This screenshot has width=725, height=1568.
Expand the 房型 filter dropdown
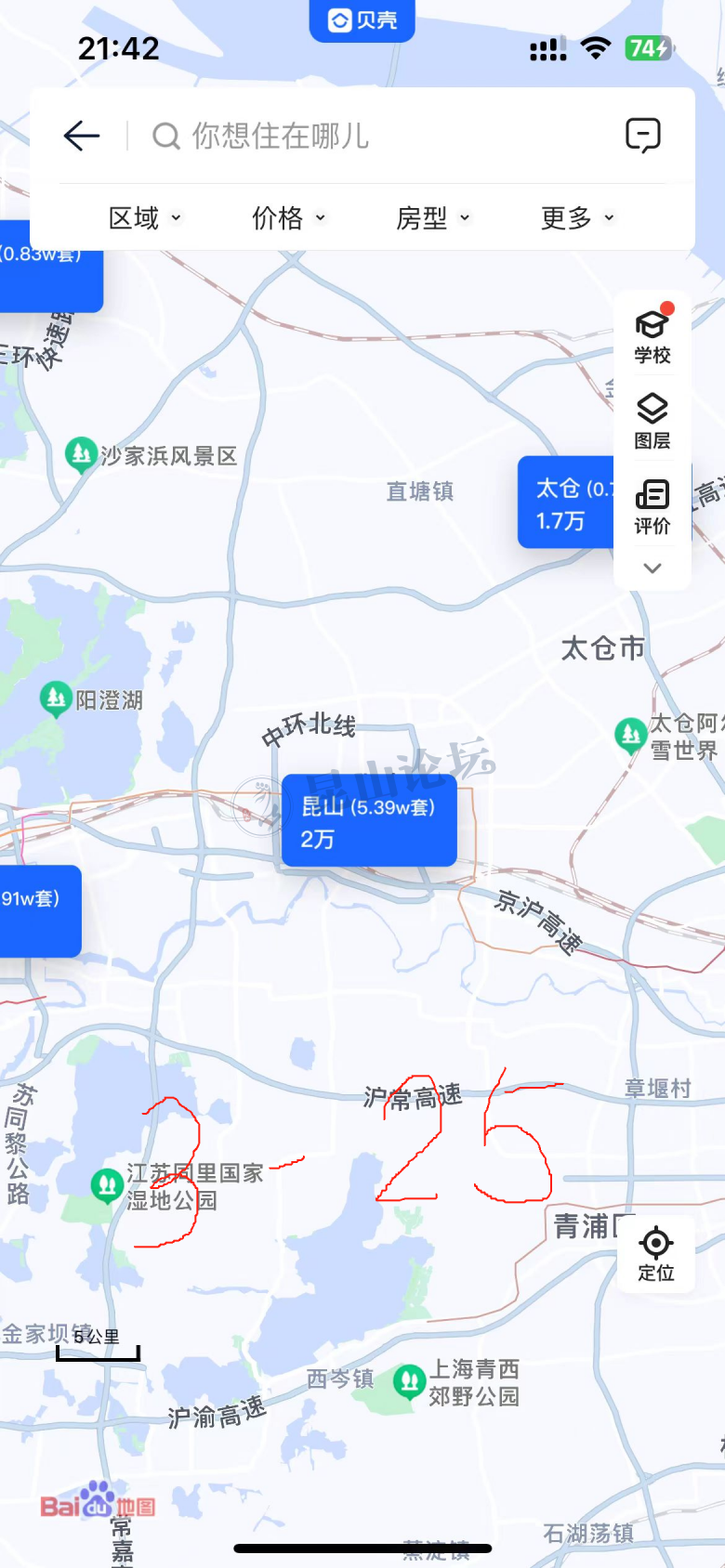tap(432, 218)
